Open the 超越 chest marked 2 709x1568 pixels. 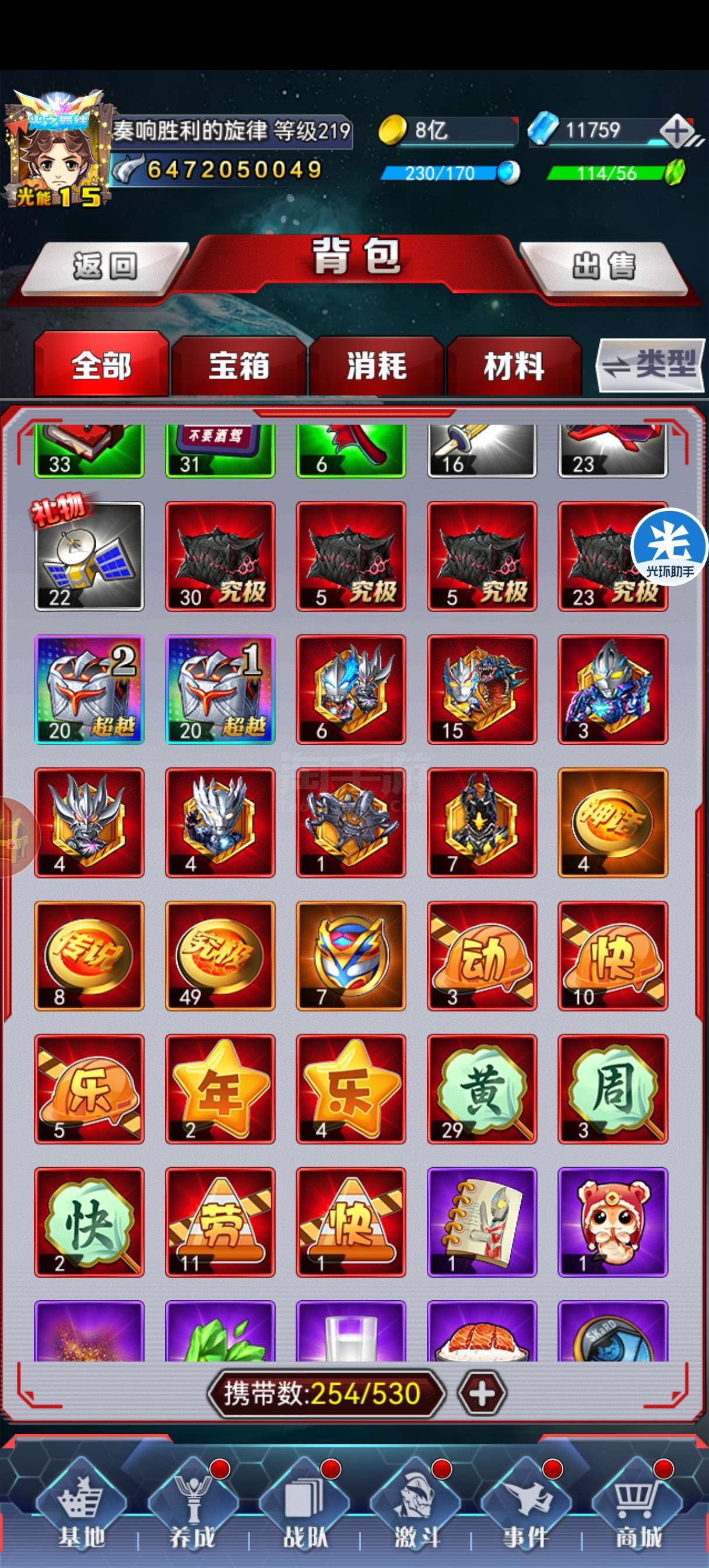click(x=89, y=689)
